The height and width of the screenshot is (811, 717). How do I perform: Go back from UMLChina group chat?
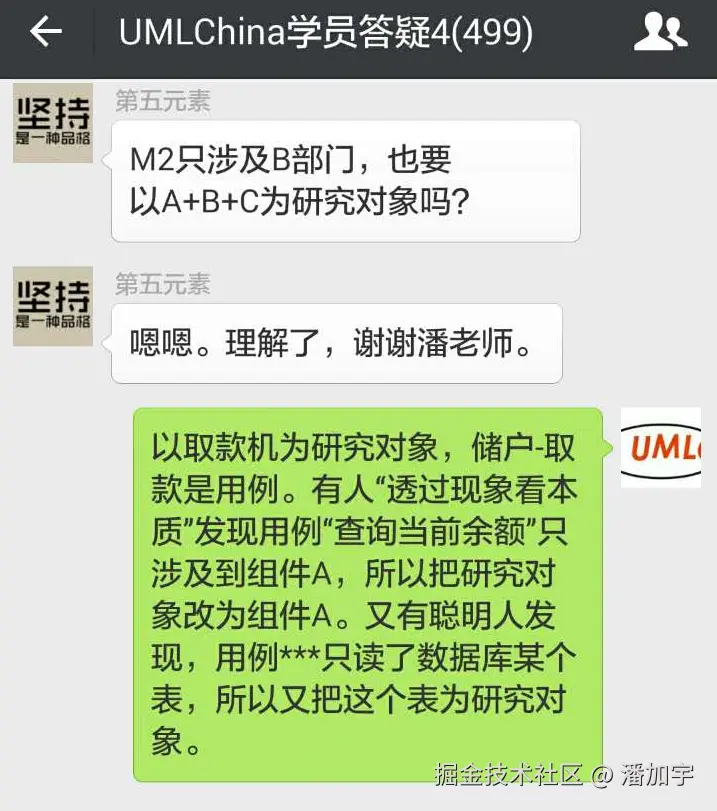[46, 33]
